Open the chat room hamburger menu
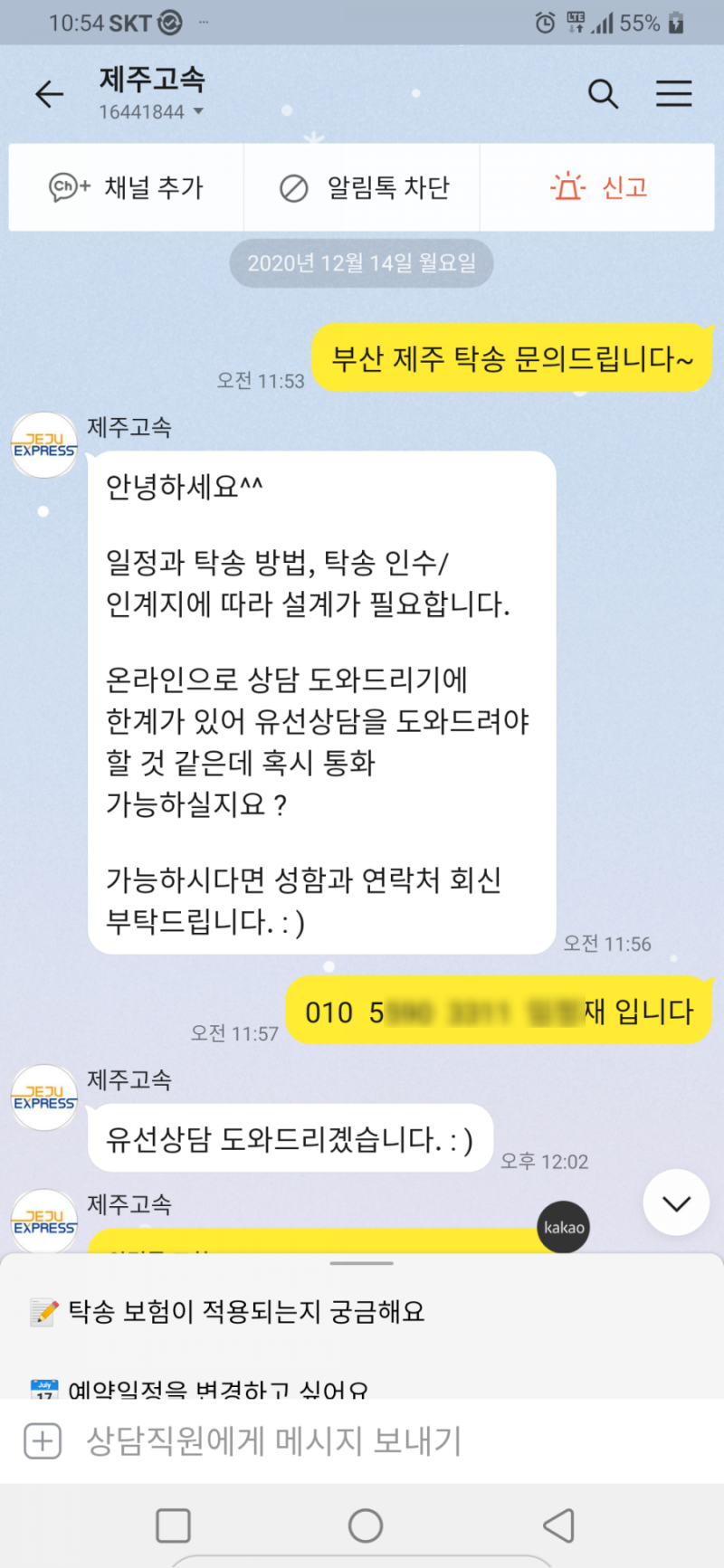Viewport: 724px width, 1568px height. pyautogui.click(x=673, y=94)
